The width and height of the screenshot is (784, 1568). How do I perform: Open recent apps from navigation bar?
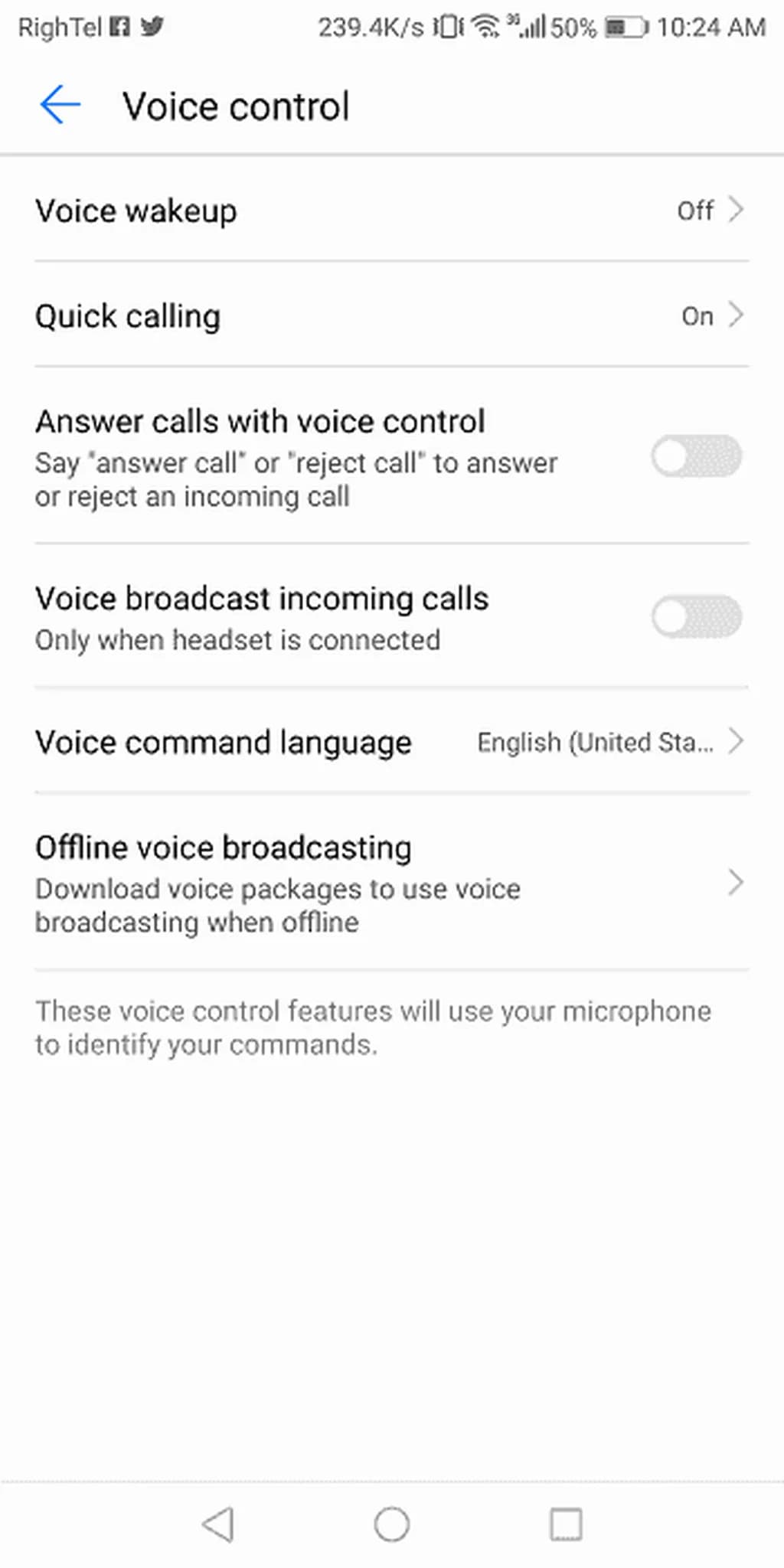pyautogui.click(x=566, y=1524)
